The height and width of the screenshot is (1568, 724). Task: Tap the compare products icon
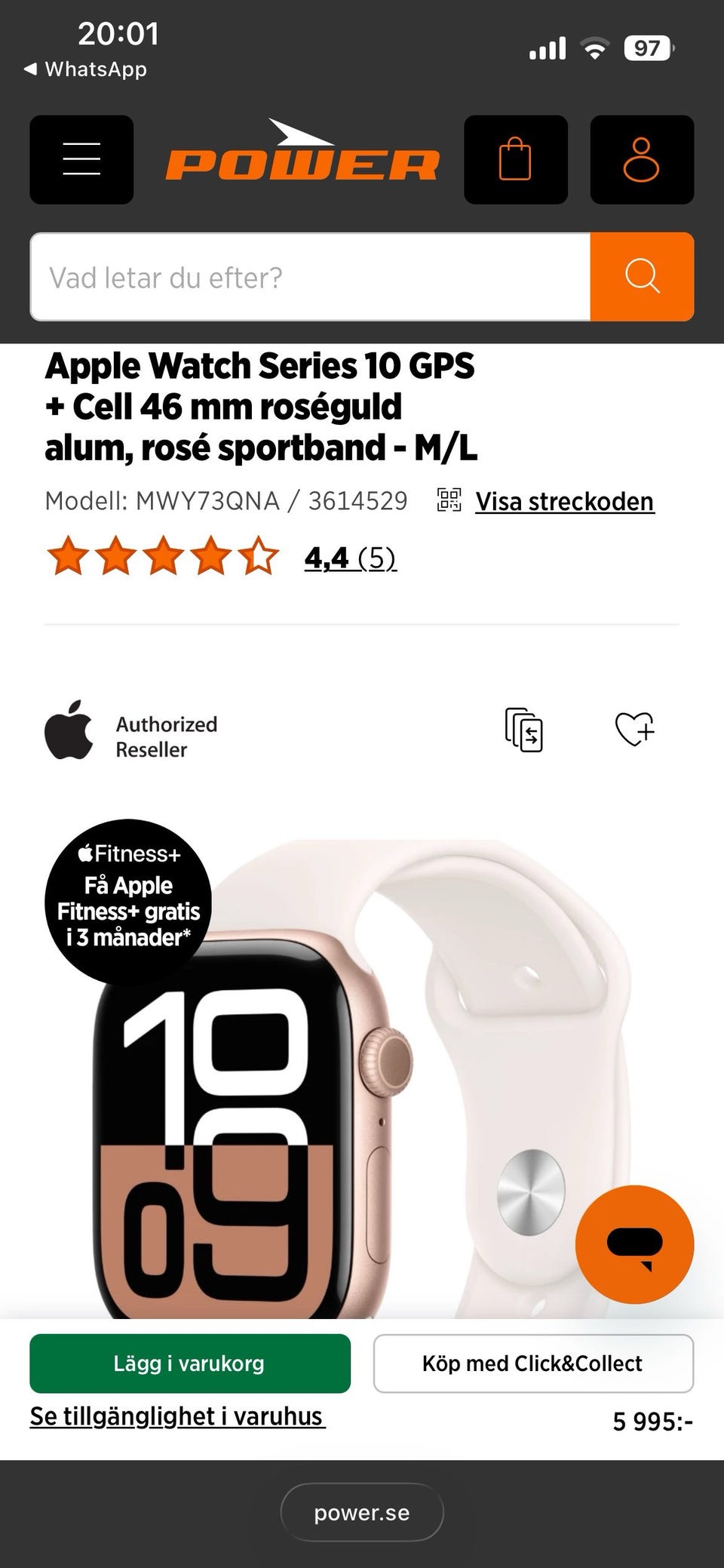[523, 730]
